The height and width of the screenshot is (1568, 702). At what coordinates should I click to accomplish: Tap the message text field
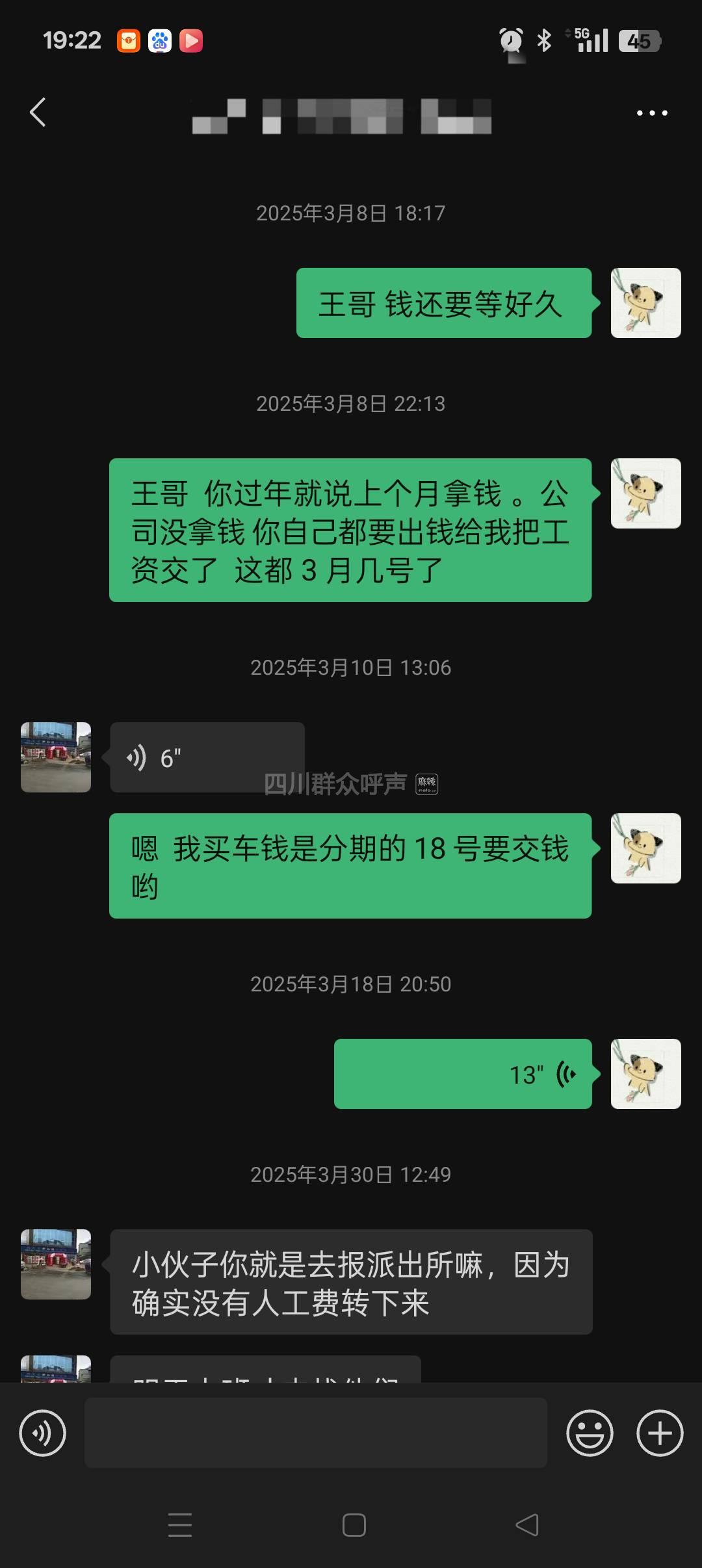click(316, 1433)
